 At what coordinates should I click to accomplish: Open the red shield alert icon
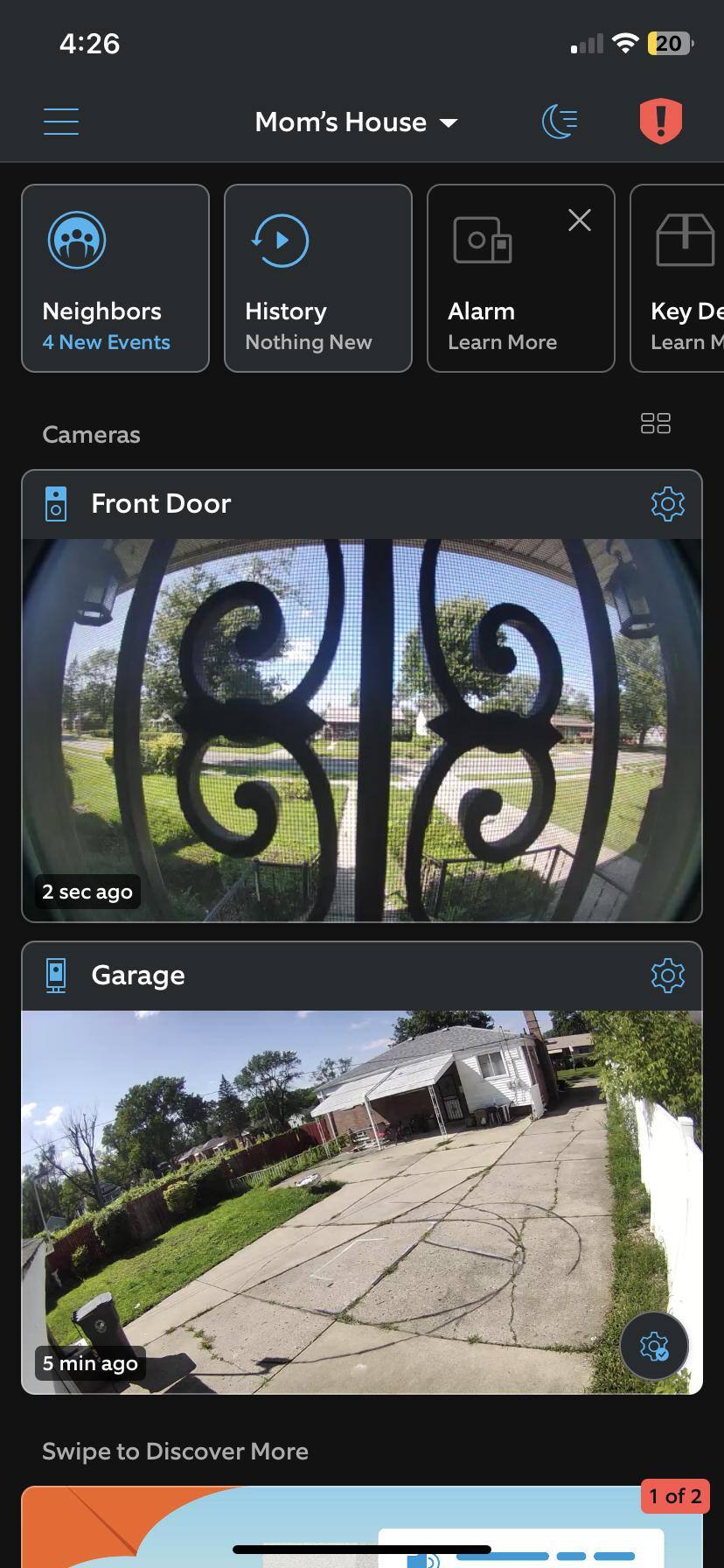660,121
